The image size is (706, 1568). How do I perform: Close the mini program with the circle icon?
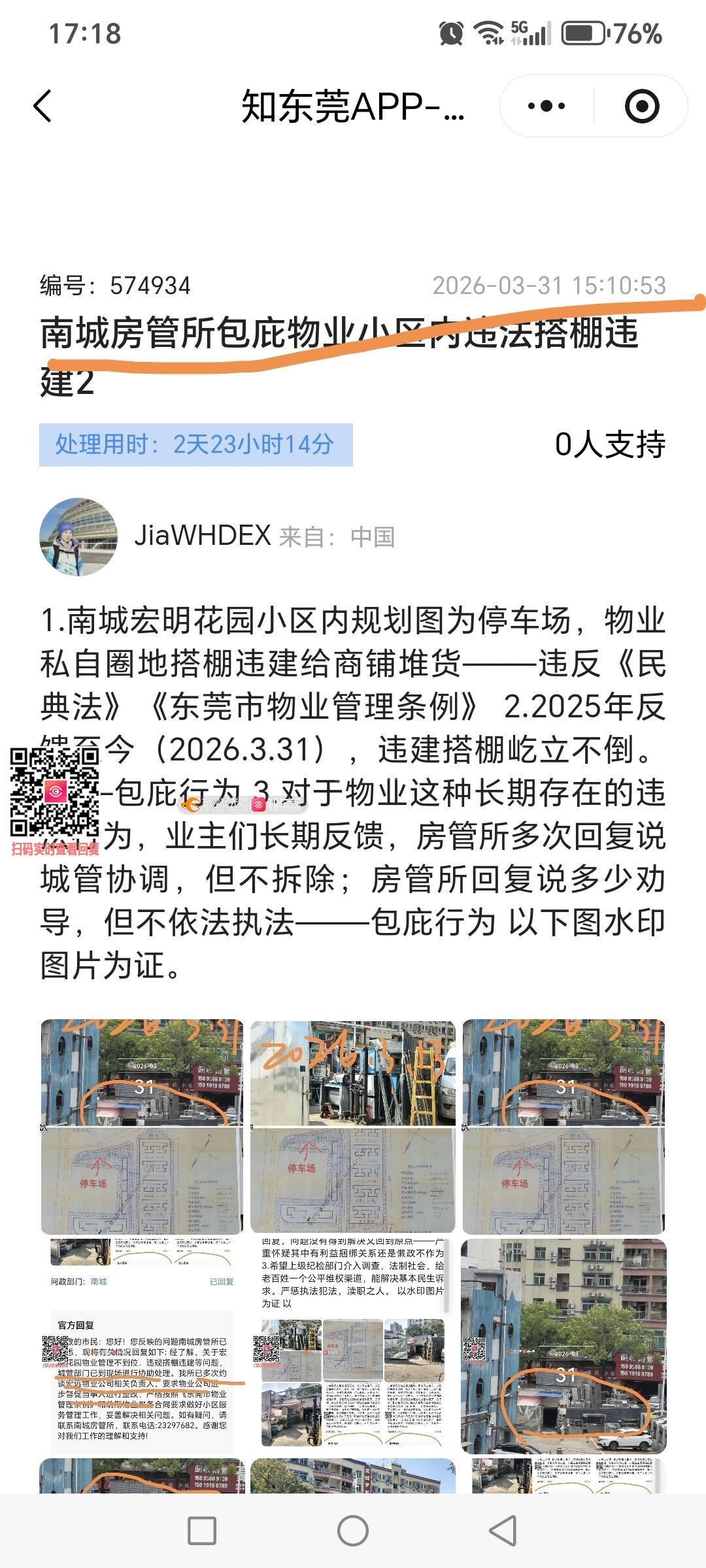[x=642, y=106]
